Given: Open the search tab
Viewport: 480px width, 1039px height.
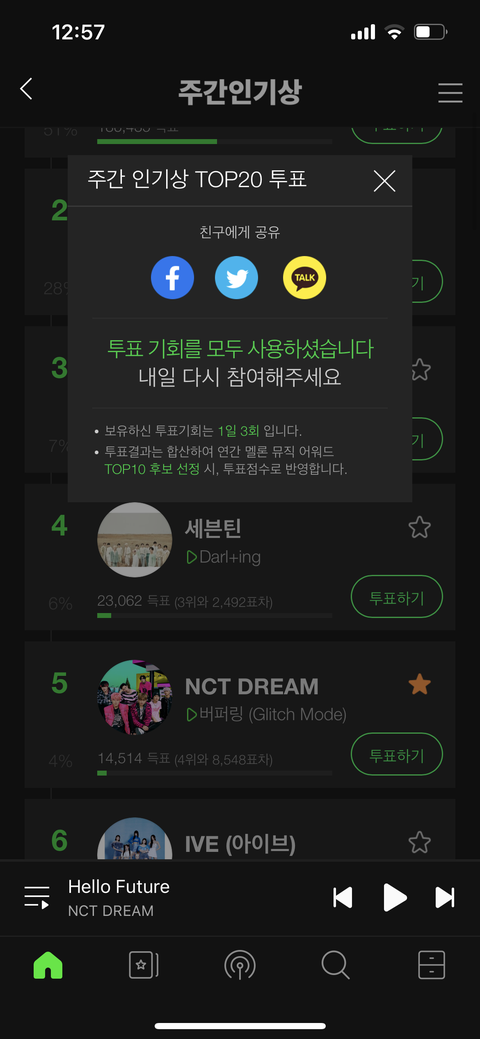Looking at the screenshot, I should [335, 965].
